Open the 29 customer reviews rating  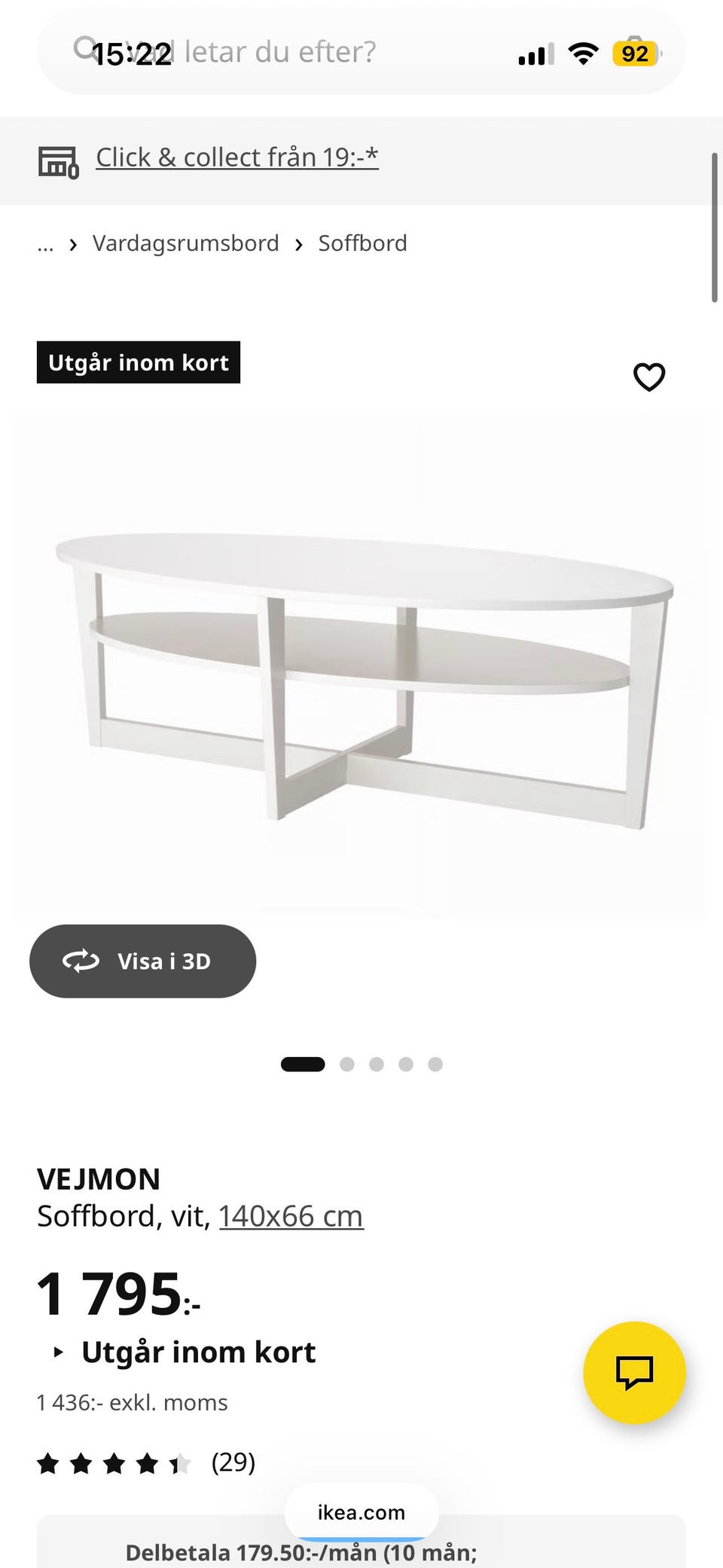[146, 1463]
